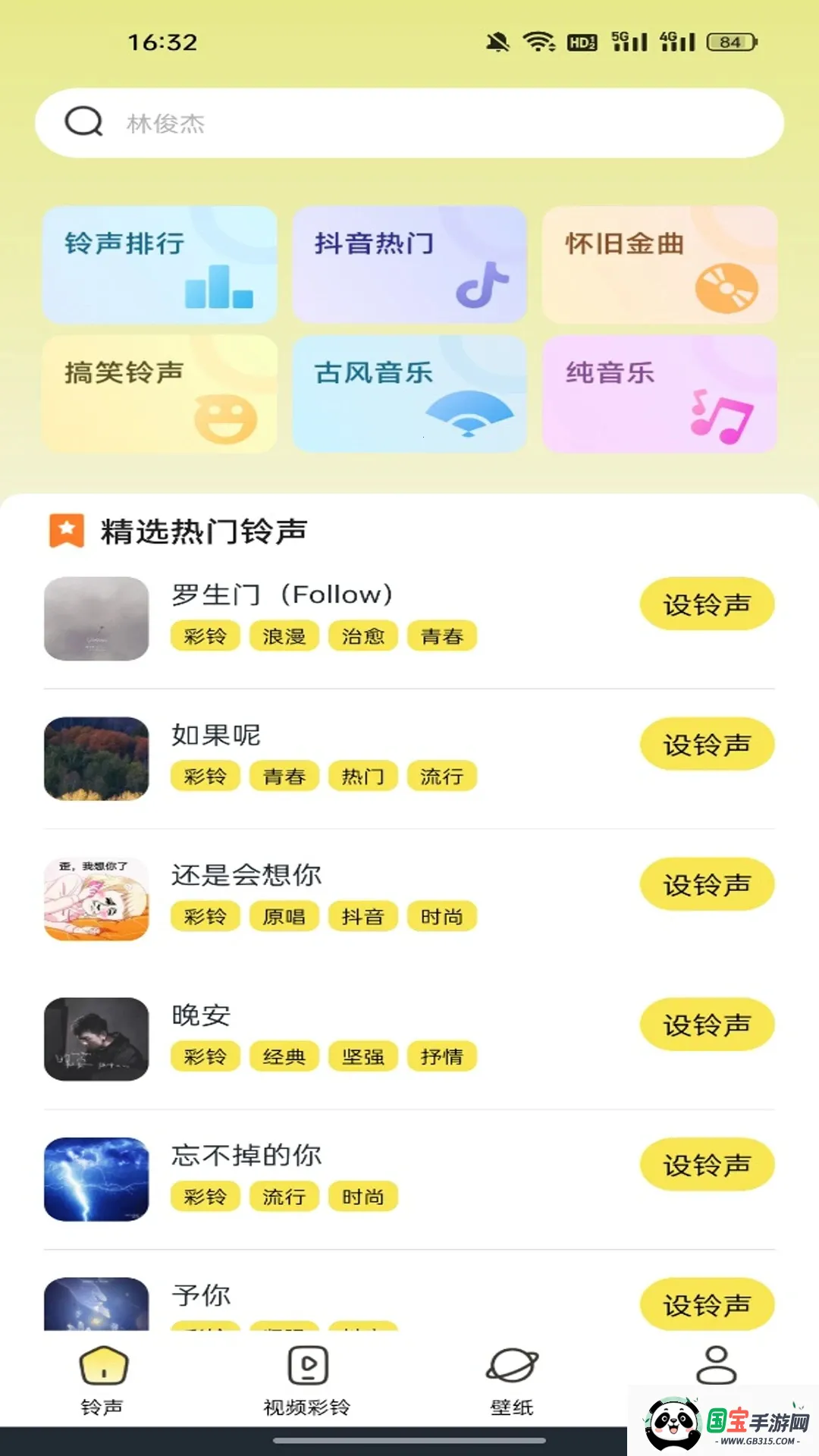Viewport: 819px width, 1456px height.
Task: Open the search box with 林俊杰 hint
Action: pos(409,123)
